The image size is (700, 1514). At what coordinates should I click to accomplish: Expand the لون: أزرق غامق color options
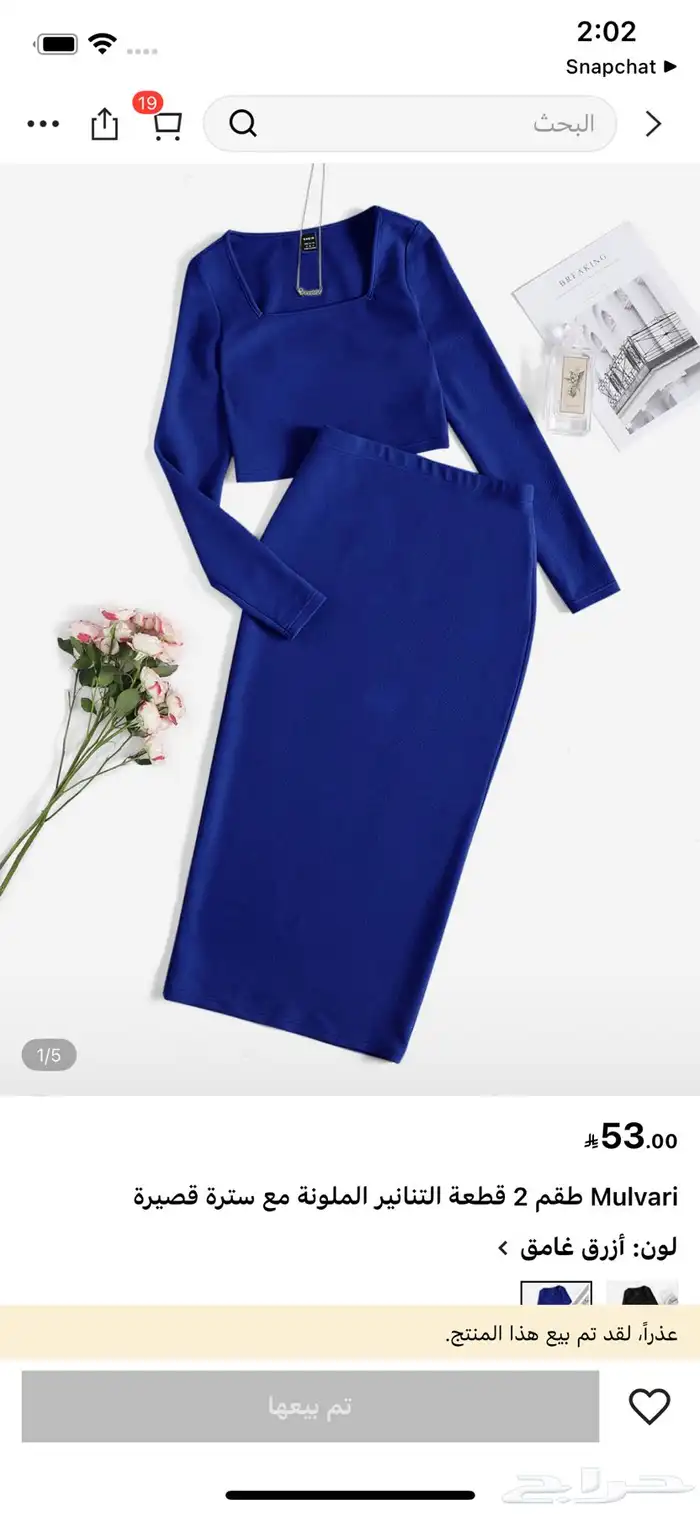point(588,1248)
